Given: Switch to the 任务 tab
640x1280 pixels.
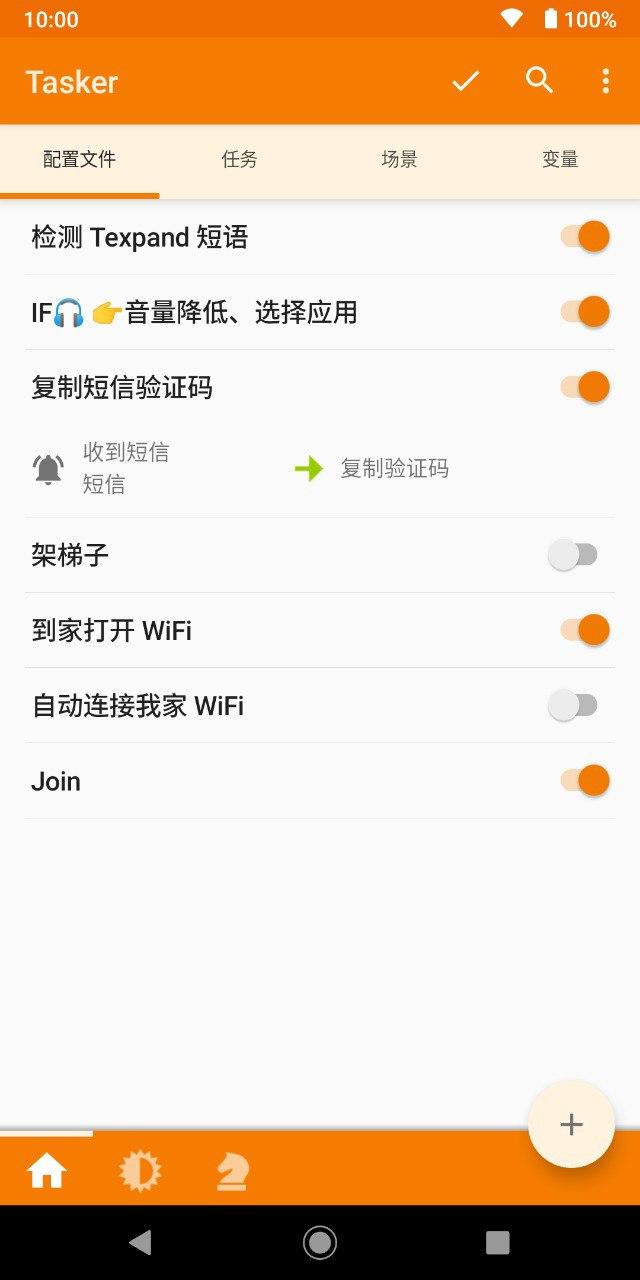Looking at the screenshot, I should (x=240, y=159).
